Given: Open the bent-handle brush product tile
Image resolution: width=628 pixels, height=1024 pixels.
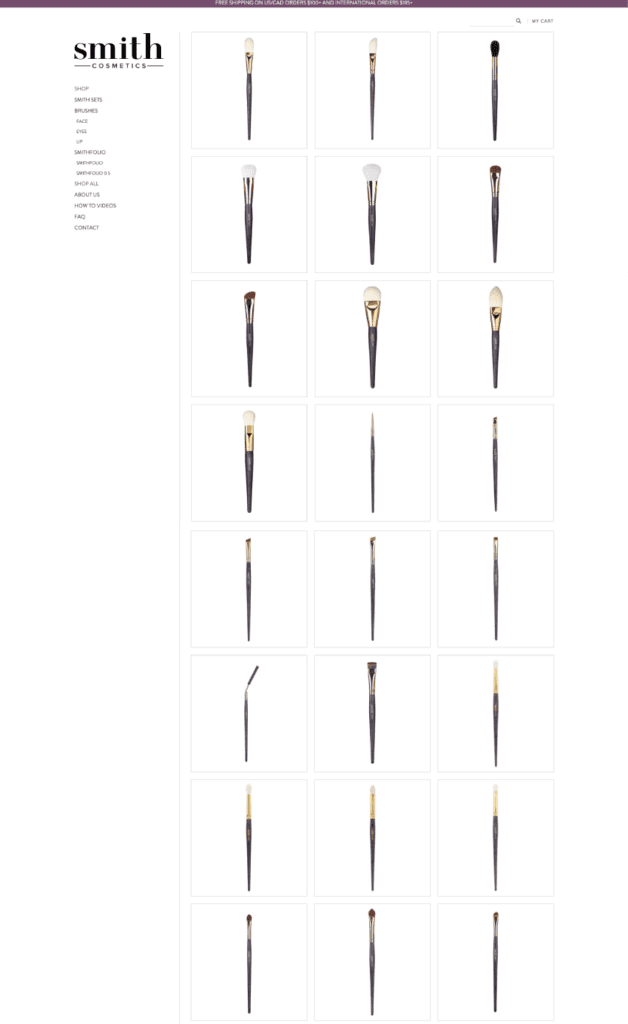Looking at the screenshot, I should [x=249, y=713].
